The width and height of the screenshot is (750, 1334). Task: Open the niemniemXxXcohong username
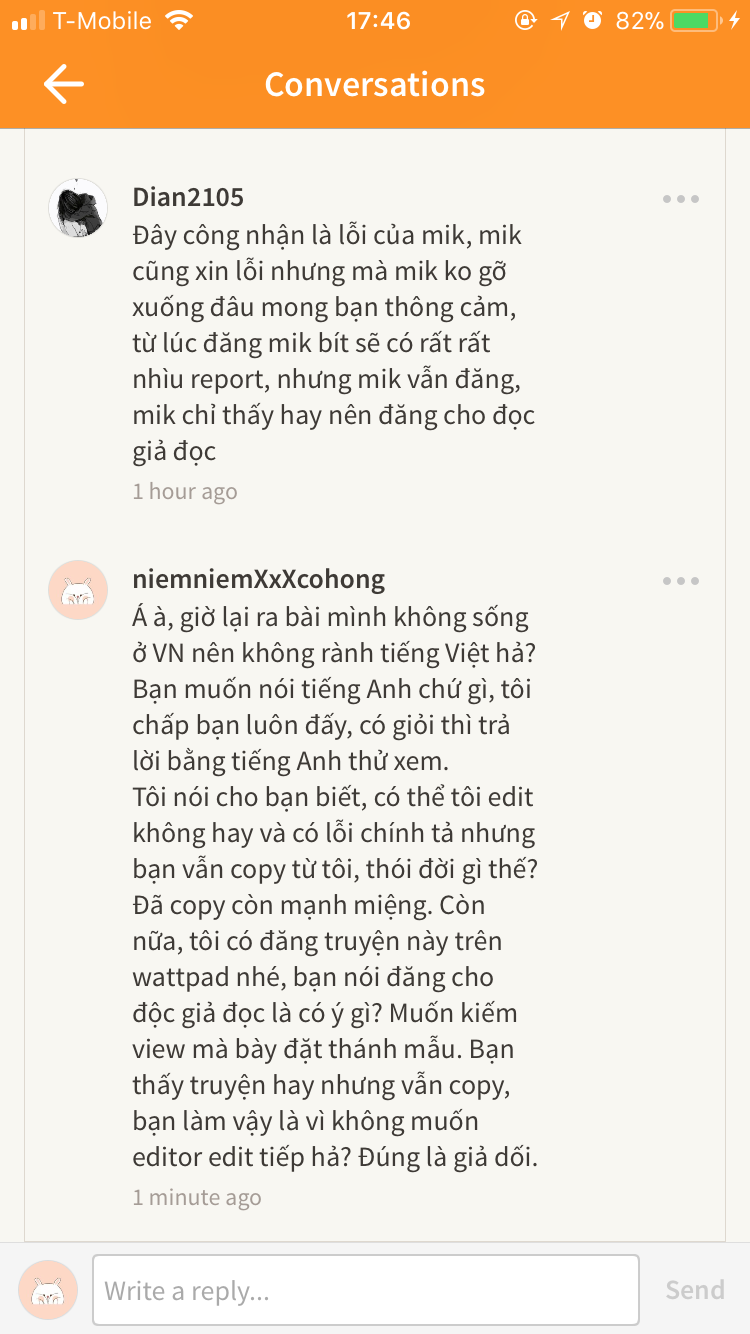click(x=258, y=579)
